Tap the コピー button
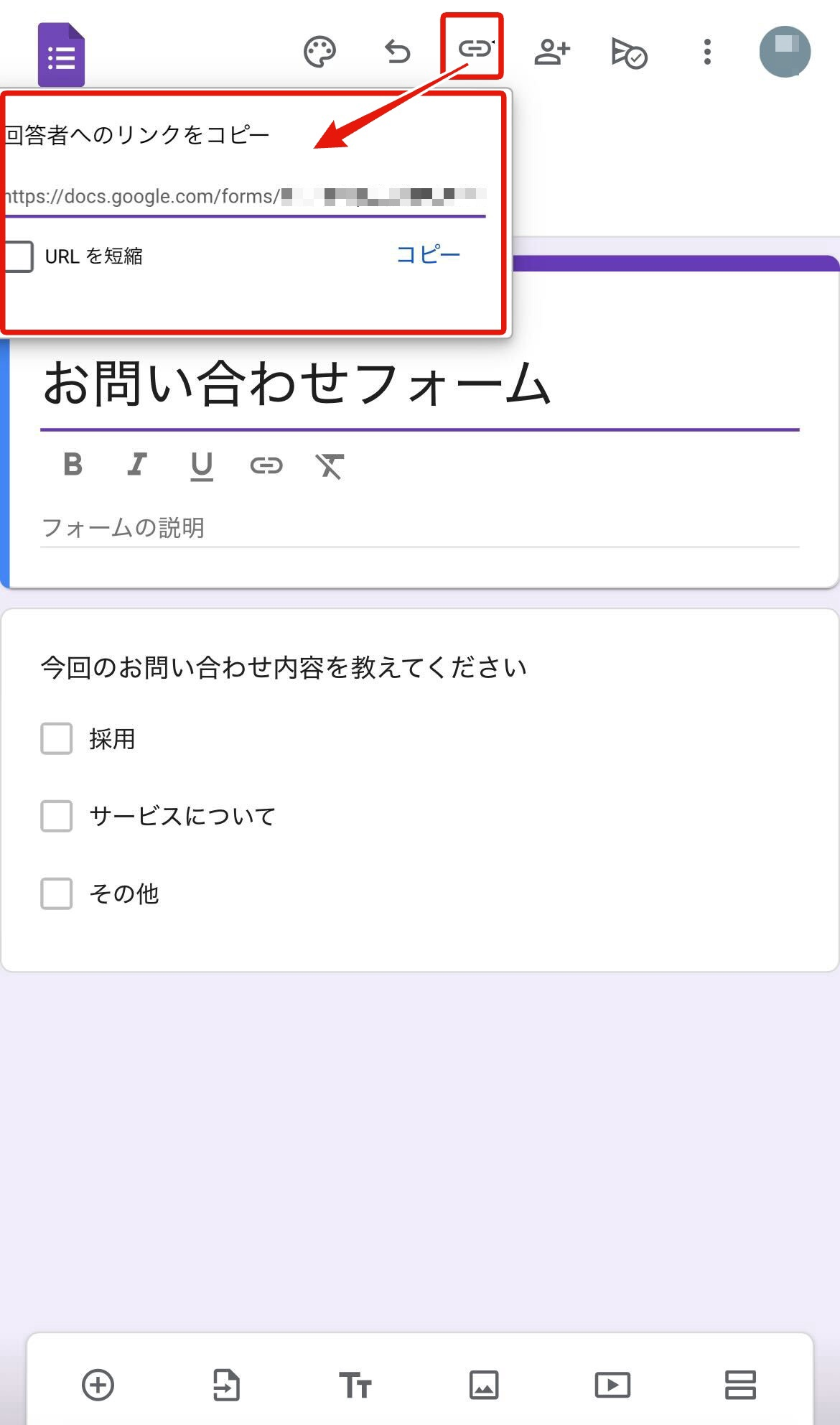The height and width of the screenshot is (1425, 840). pyautogui.click(x=428, y=254)
